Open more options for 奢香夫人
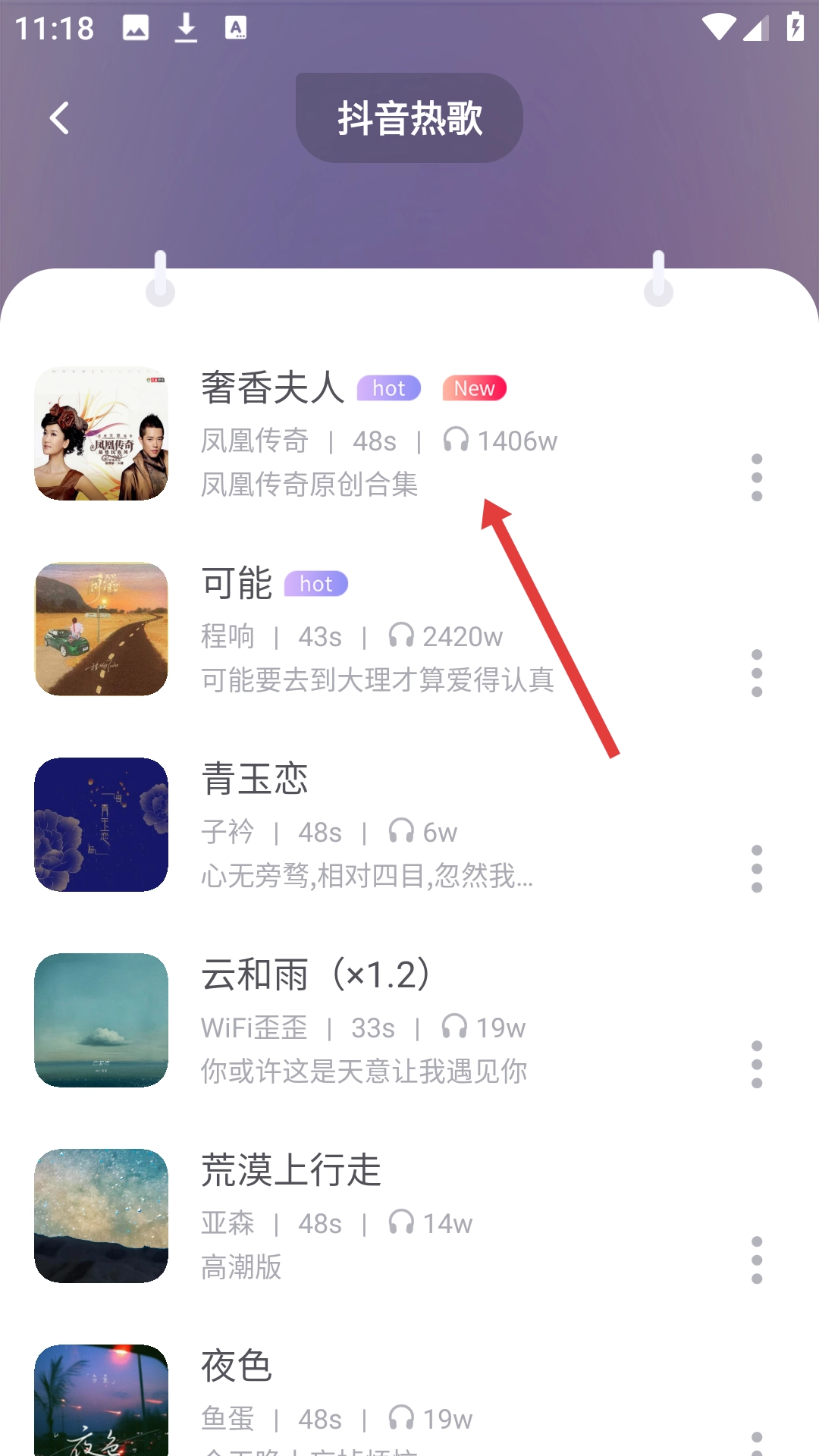 click(x=756, y=478)
